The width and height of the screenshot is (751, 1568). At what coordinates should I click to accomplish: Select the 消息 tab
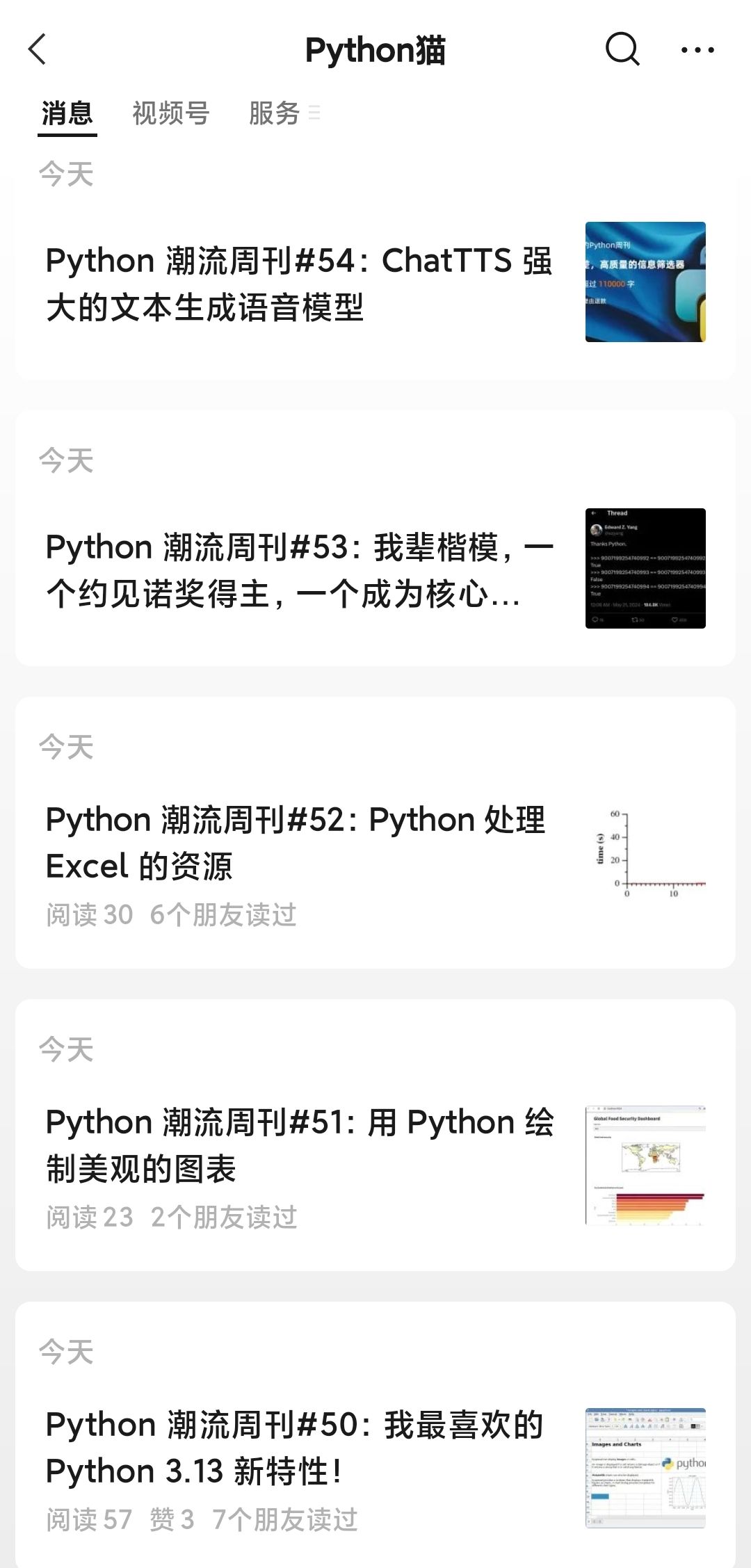(x=67, y=113)
